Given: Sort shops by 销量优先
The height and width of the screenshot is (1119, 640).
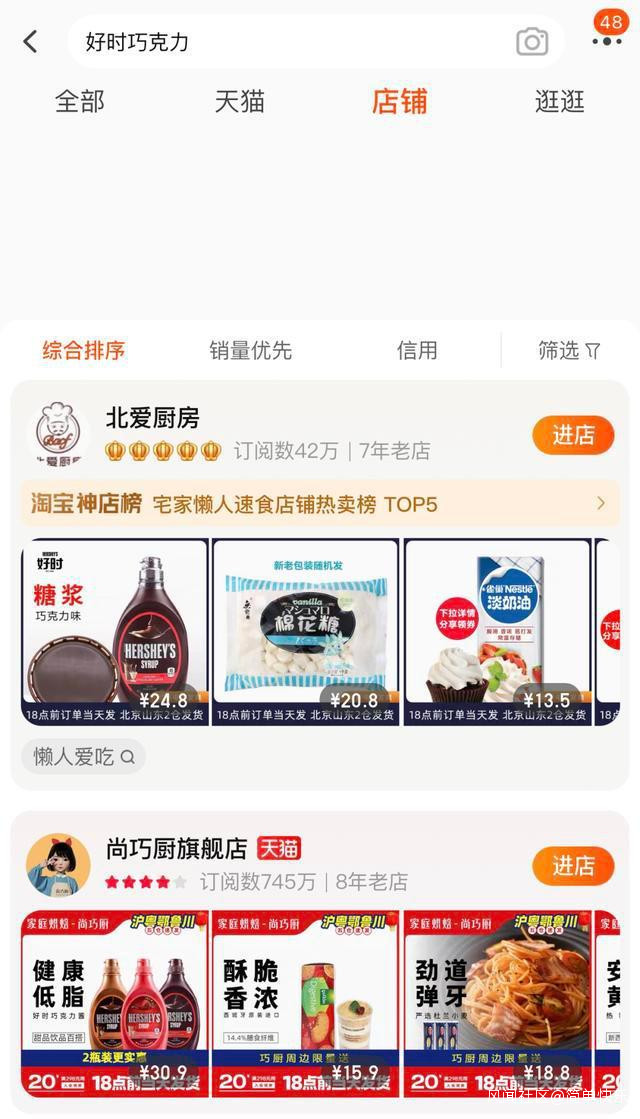Looking at the screenshot, I should pos(250,350).
